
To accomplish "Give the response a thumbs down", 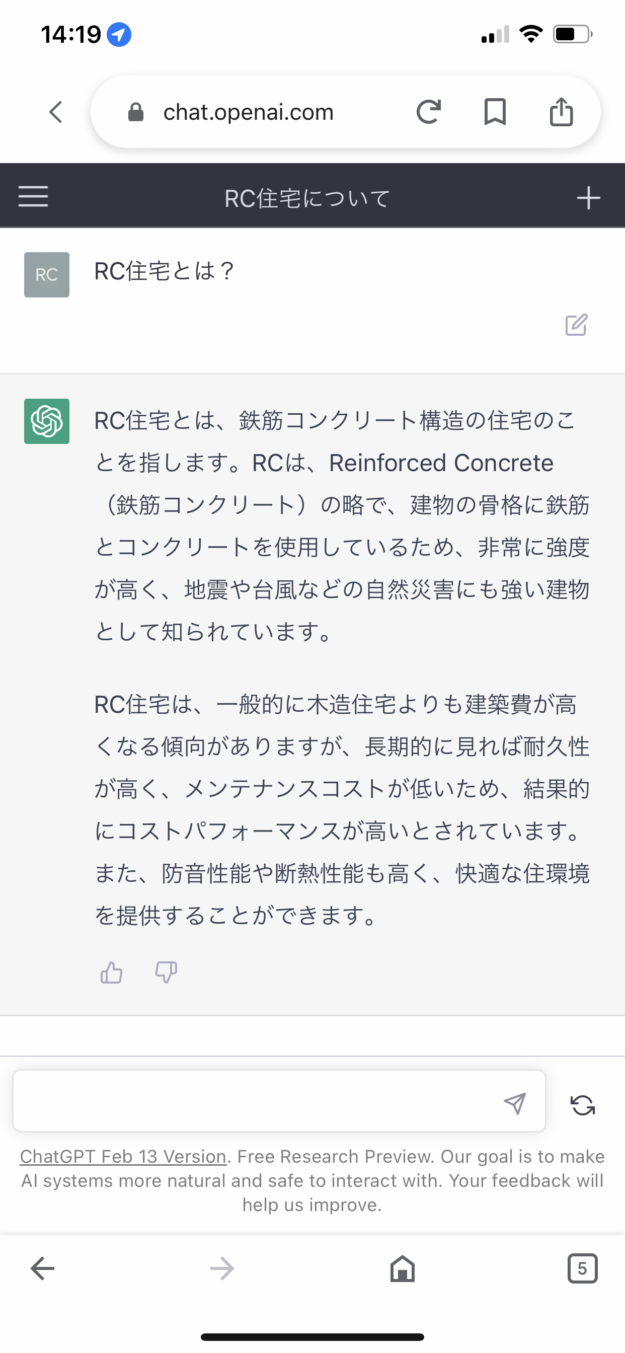I will [x=166, y=972].
